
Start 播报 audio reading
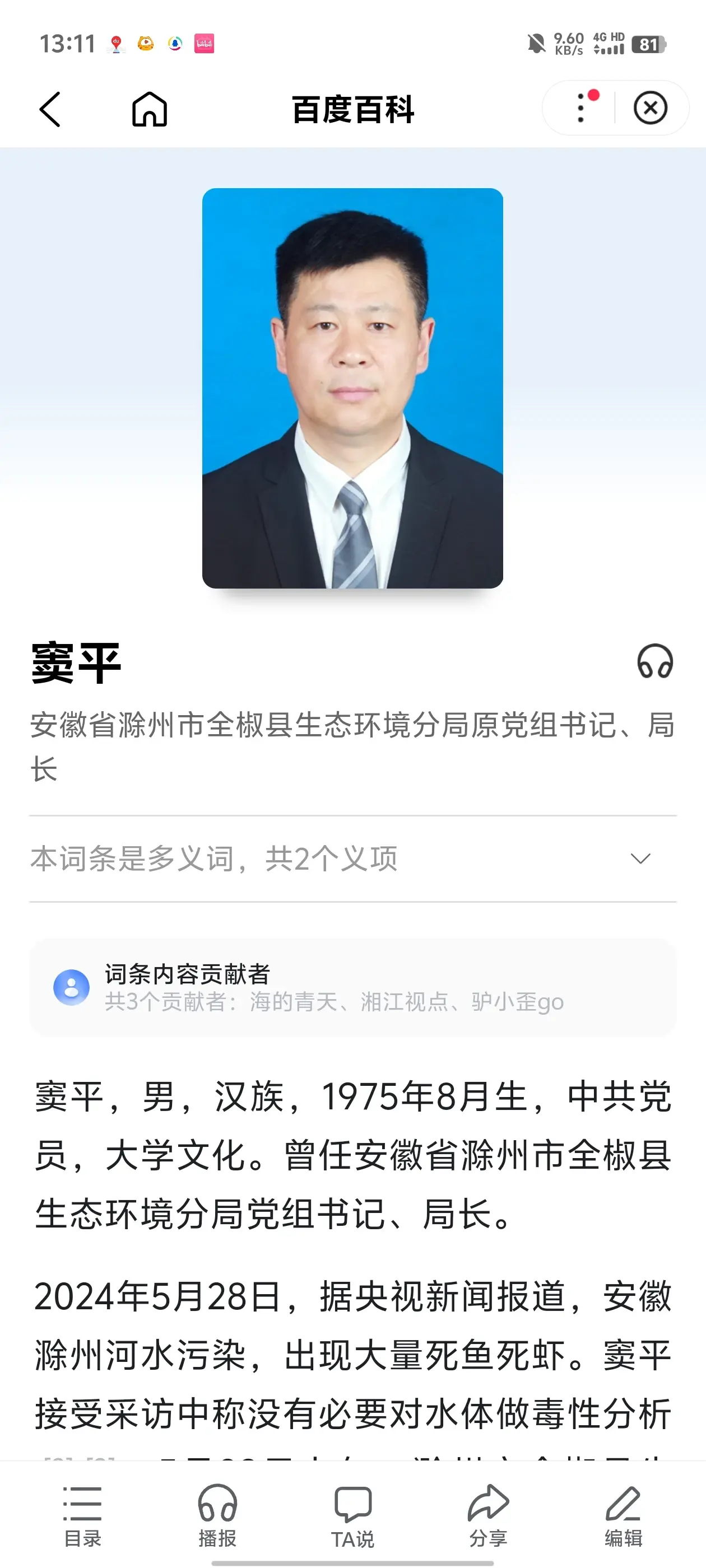[217, 1515]
